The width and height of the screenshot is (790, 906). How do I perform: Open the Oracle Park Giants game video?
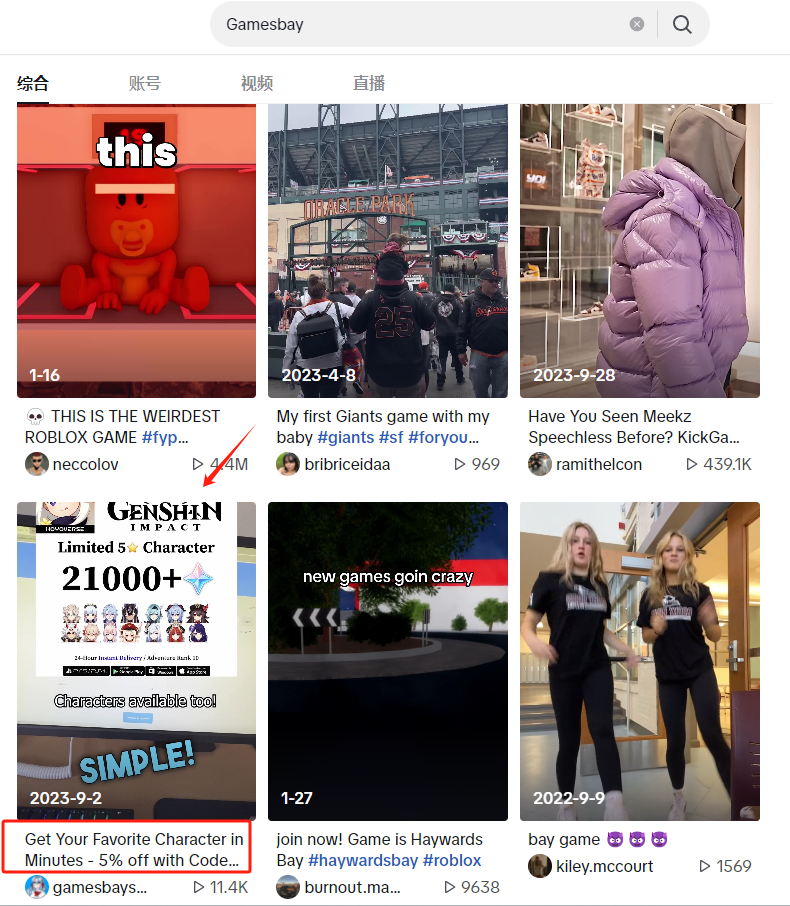pyautogui.click(x=388, y=250)
